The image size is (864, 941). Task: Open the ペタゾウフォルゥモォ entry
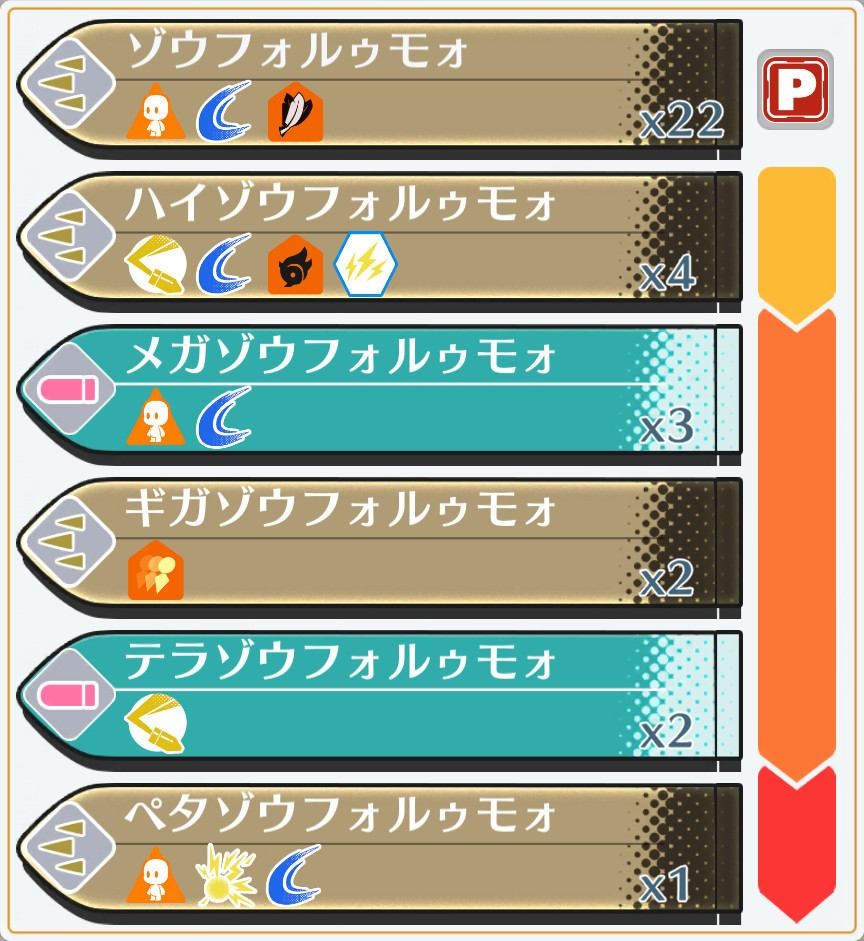coord(380,848)
